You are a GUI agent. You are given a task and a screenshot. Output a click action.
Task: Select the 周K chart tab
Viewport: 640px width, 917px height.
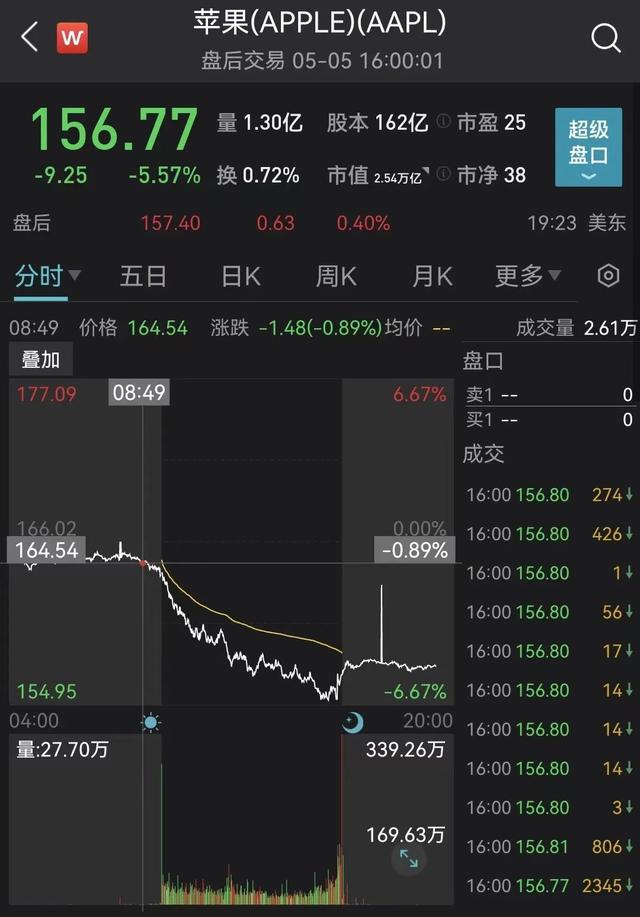(x=336, y=276)
